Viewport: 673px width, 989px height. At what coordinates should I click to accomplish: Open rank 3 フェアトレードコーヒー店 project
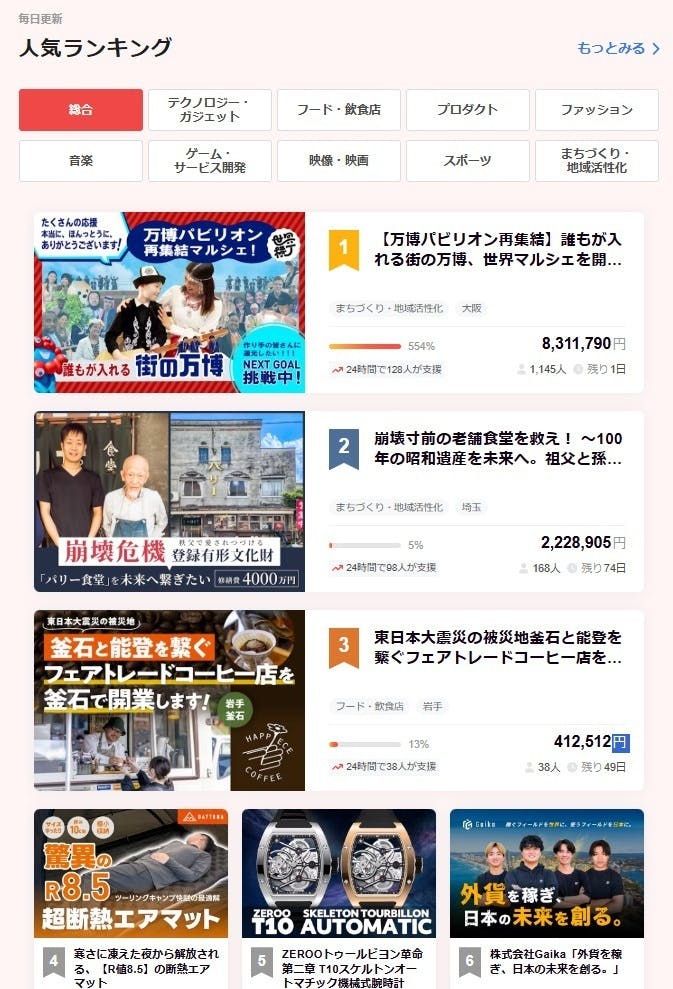pos(498,647)
